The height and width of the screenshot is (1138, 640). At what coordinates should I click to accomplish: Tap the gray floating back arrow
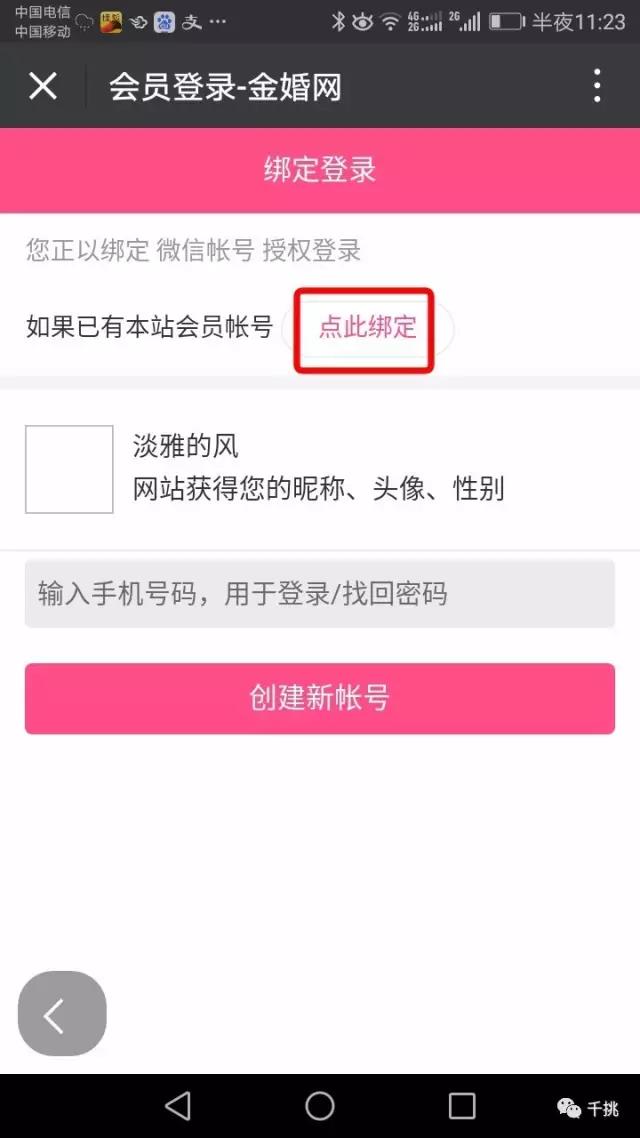coord(62,1014)
